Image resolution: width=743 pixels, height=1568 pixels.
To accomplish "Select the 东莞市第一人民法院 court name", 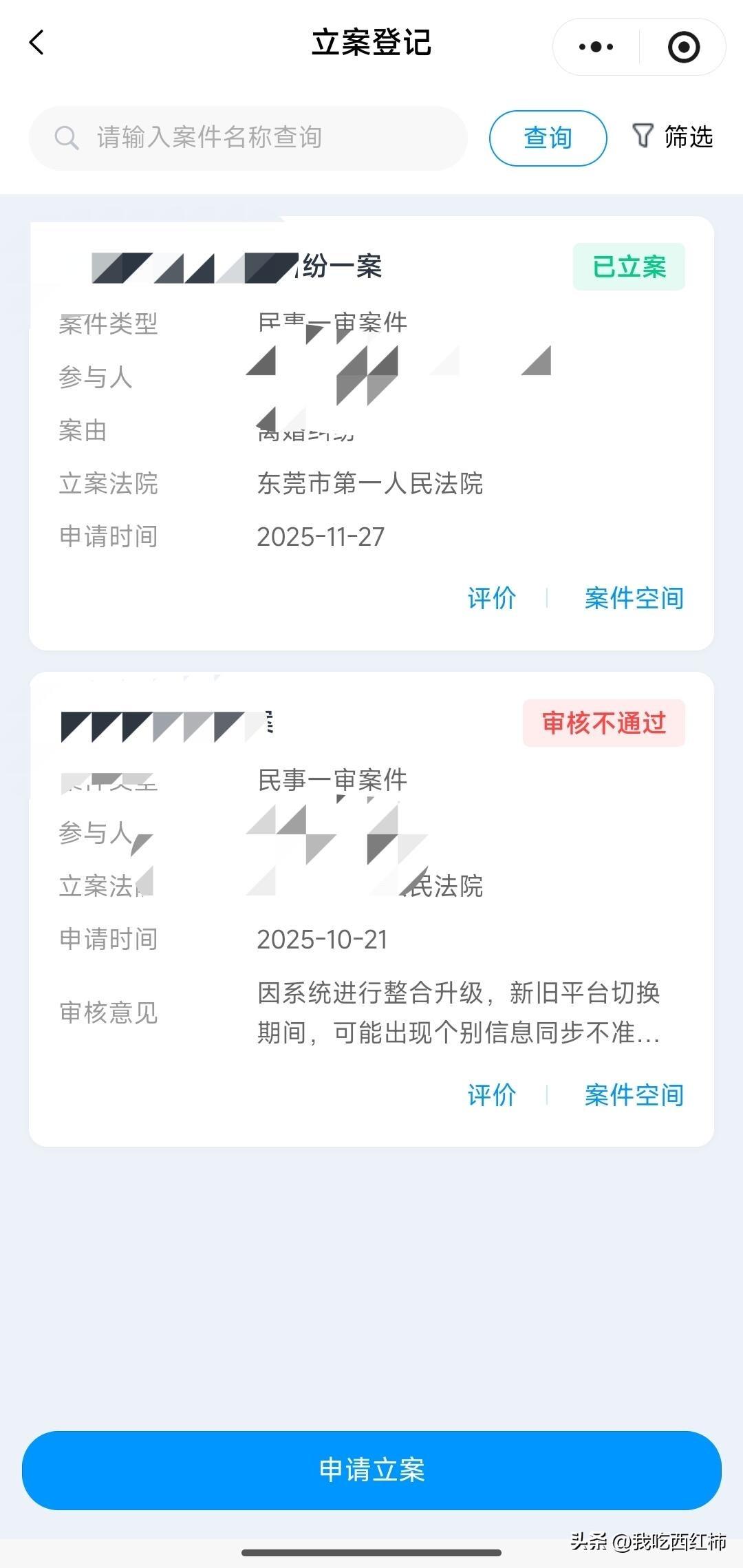I will point(371,485).
